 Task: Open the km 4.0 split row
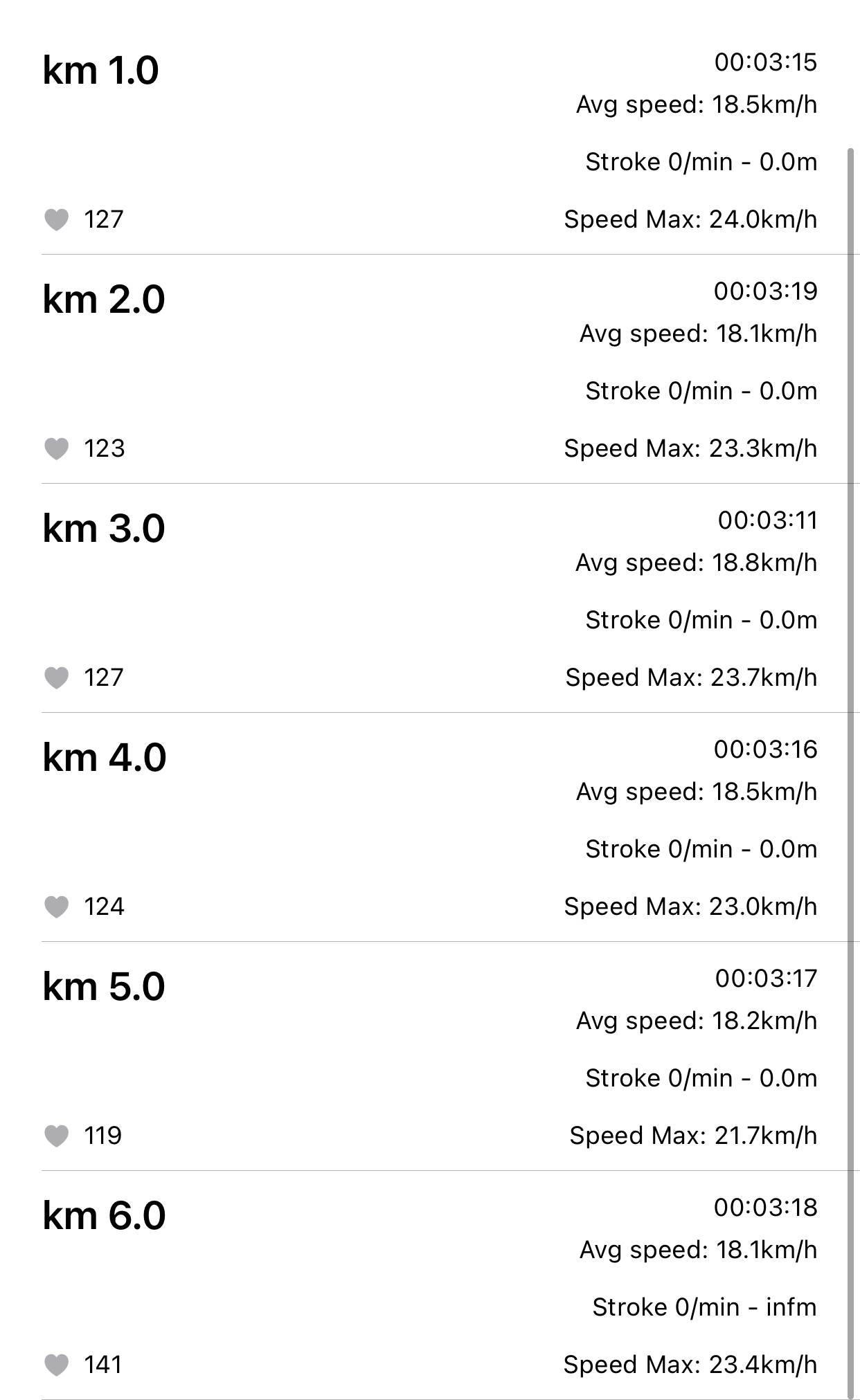coord(429,828)
